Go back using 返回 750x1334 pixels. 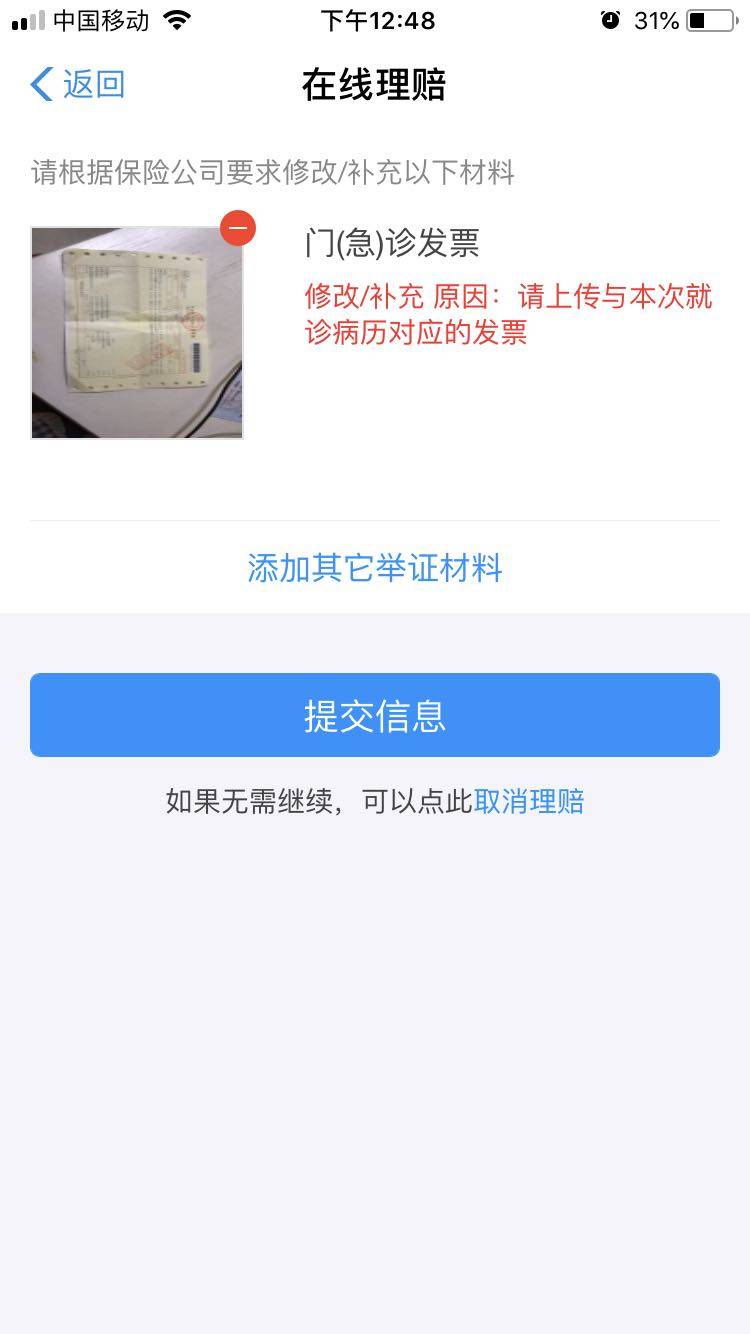[x=78, y=85]
